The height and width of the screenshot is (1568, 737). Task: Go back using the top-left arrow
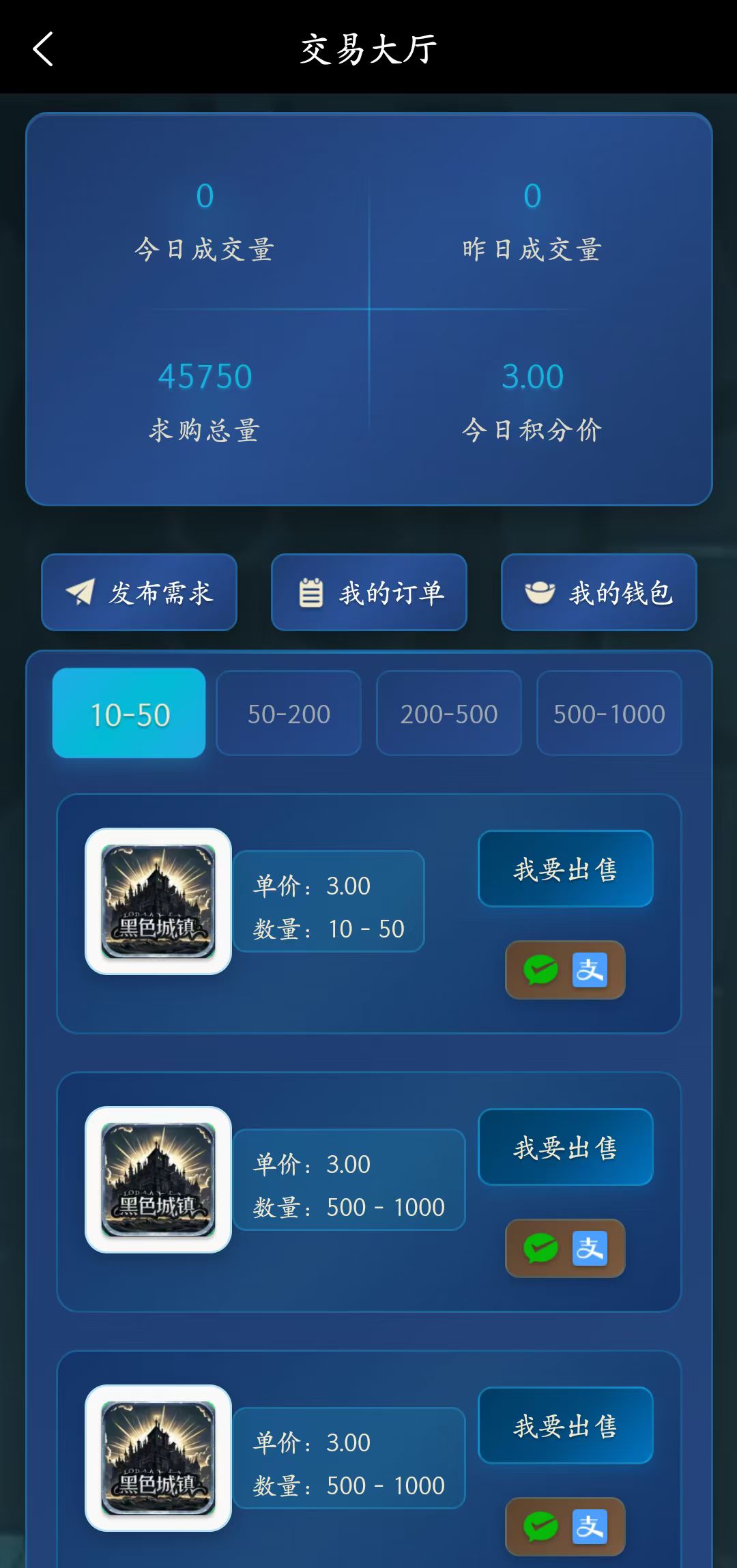(43, 49)
